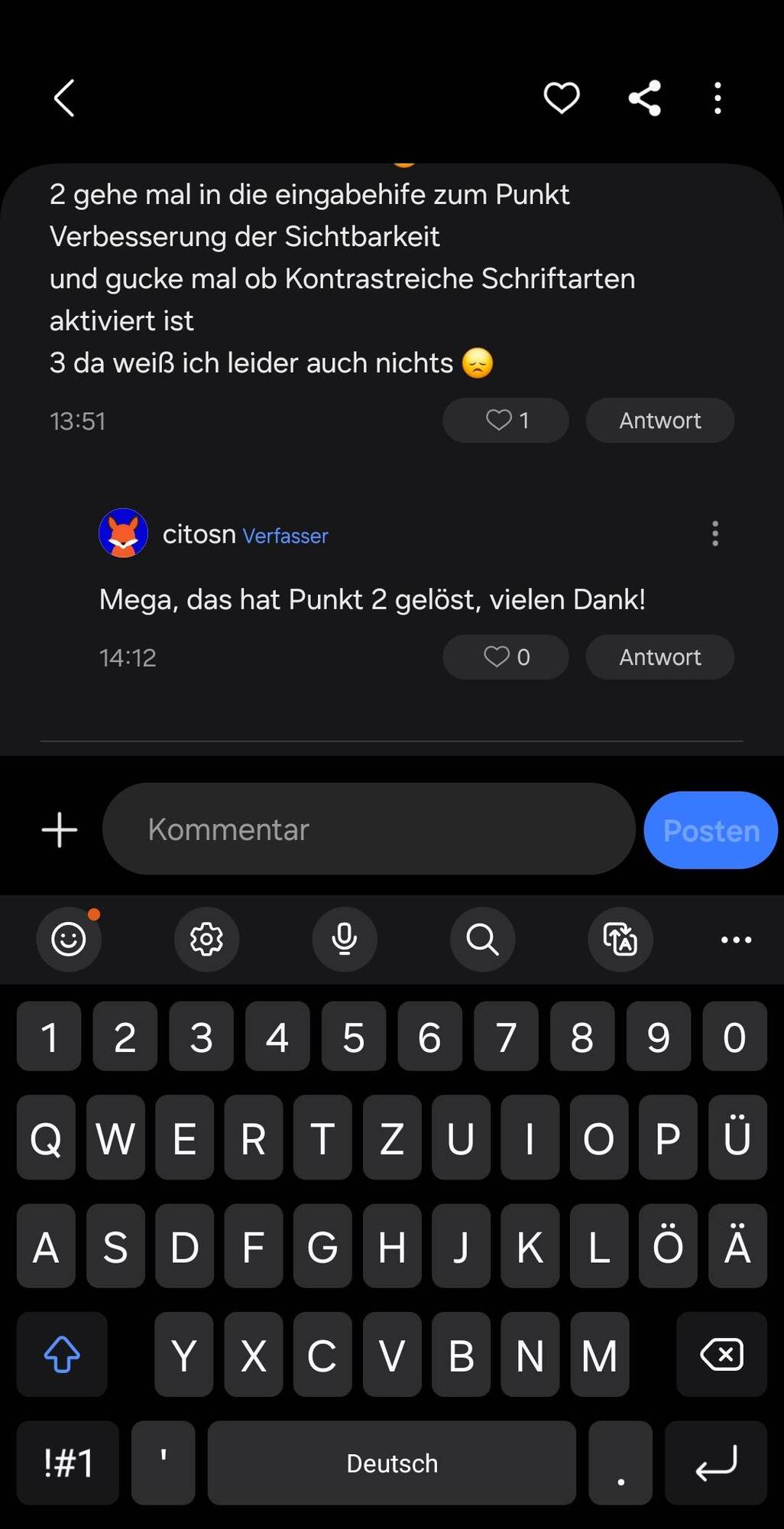Screen dimensions: 784x1529
Task: Reply to the 13:51 comment
Action: pos(659,420)
